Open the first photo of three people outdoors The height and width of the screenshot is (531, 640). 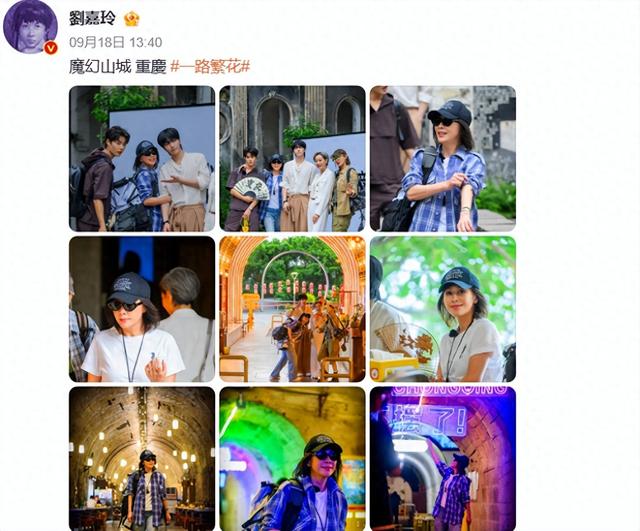[x=142, y=158]
